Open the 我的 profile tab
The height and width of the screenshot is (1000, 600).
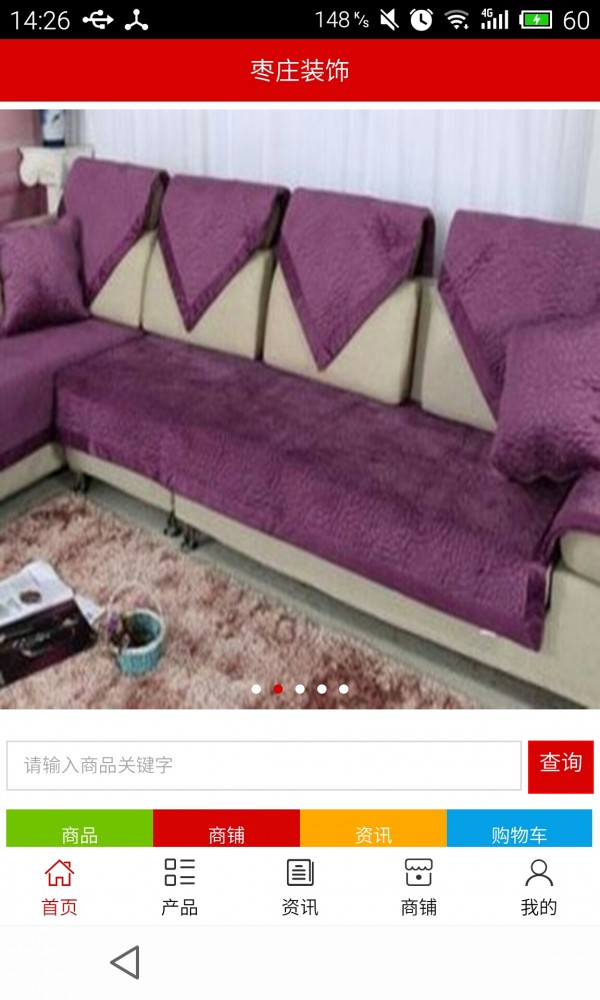click(x=539, y=887)
